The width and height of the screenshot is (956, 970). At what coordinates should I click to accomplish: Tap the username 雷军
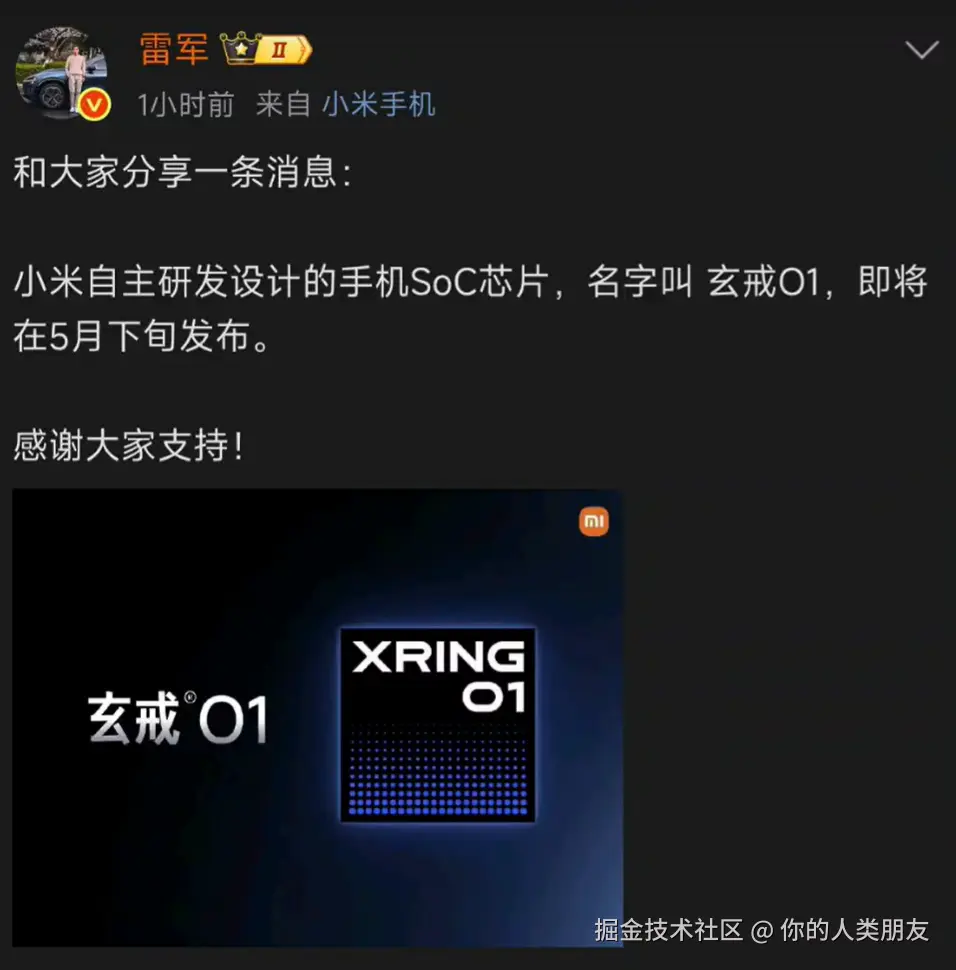click(x=174, y=48)
